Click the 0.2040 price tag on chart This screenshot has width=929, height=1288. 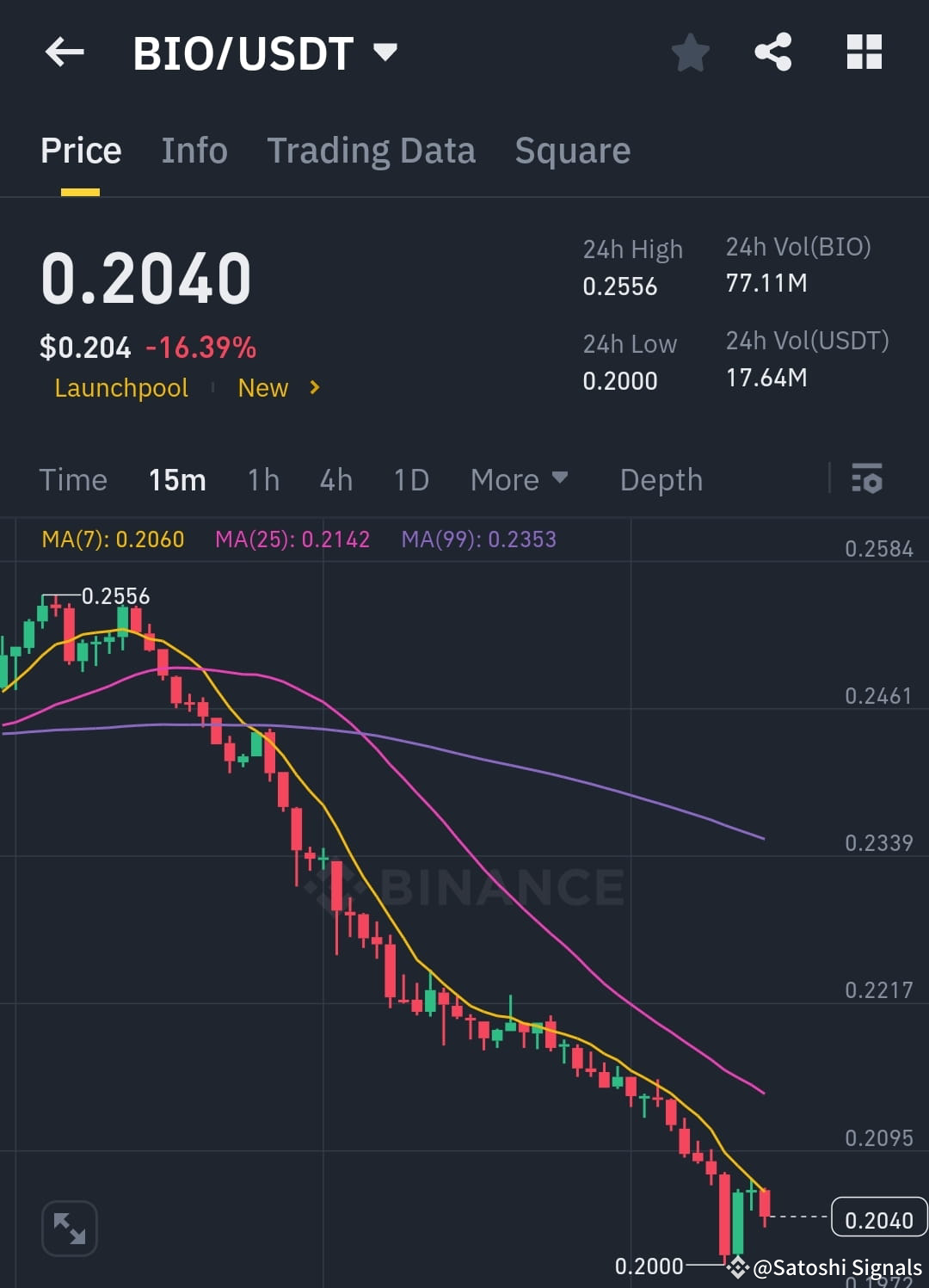(x=878, y=1219)
